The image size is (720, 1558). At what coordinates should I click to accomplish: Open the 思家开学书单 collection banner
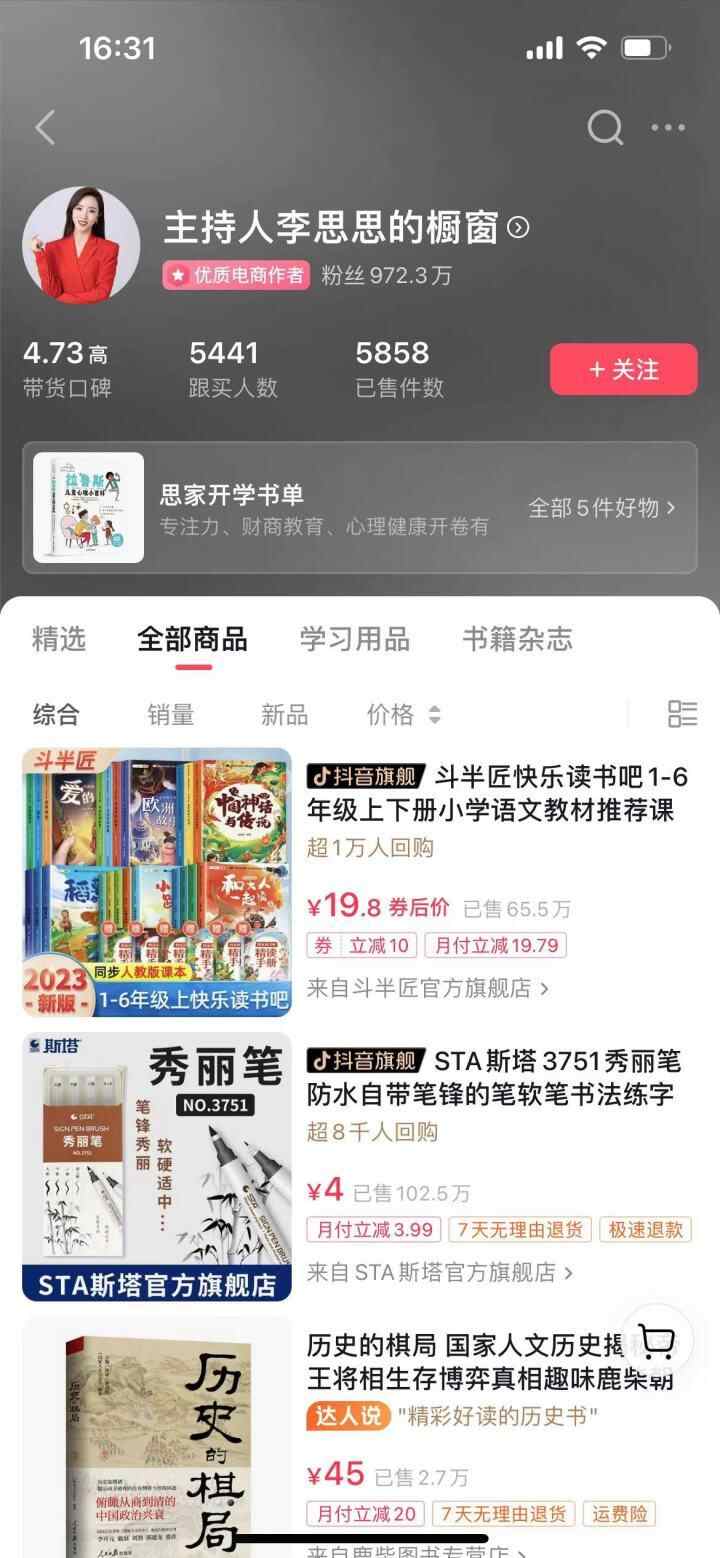tap(359, 508)
